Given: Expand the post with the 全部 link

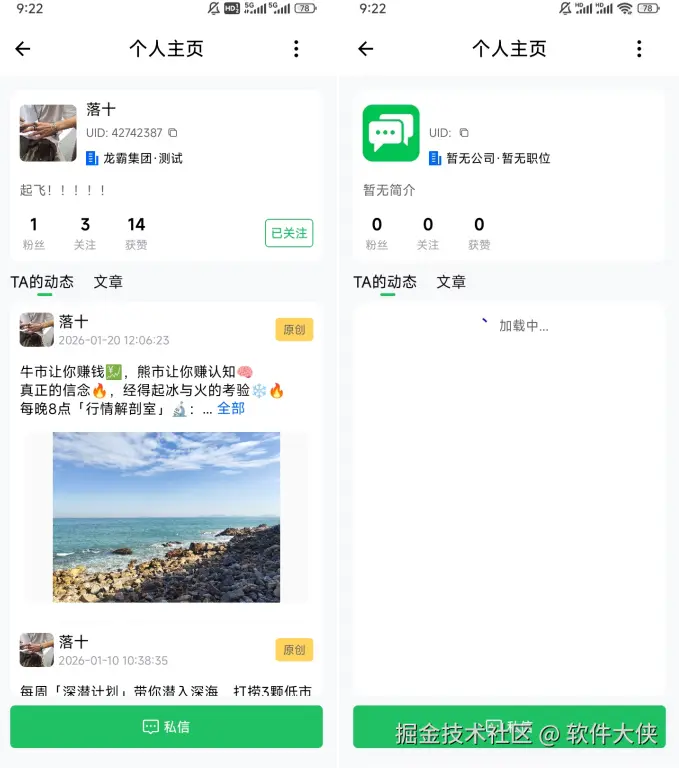Looking at the screenshot, I should (x=231, y=408).
